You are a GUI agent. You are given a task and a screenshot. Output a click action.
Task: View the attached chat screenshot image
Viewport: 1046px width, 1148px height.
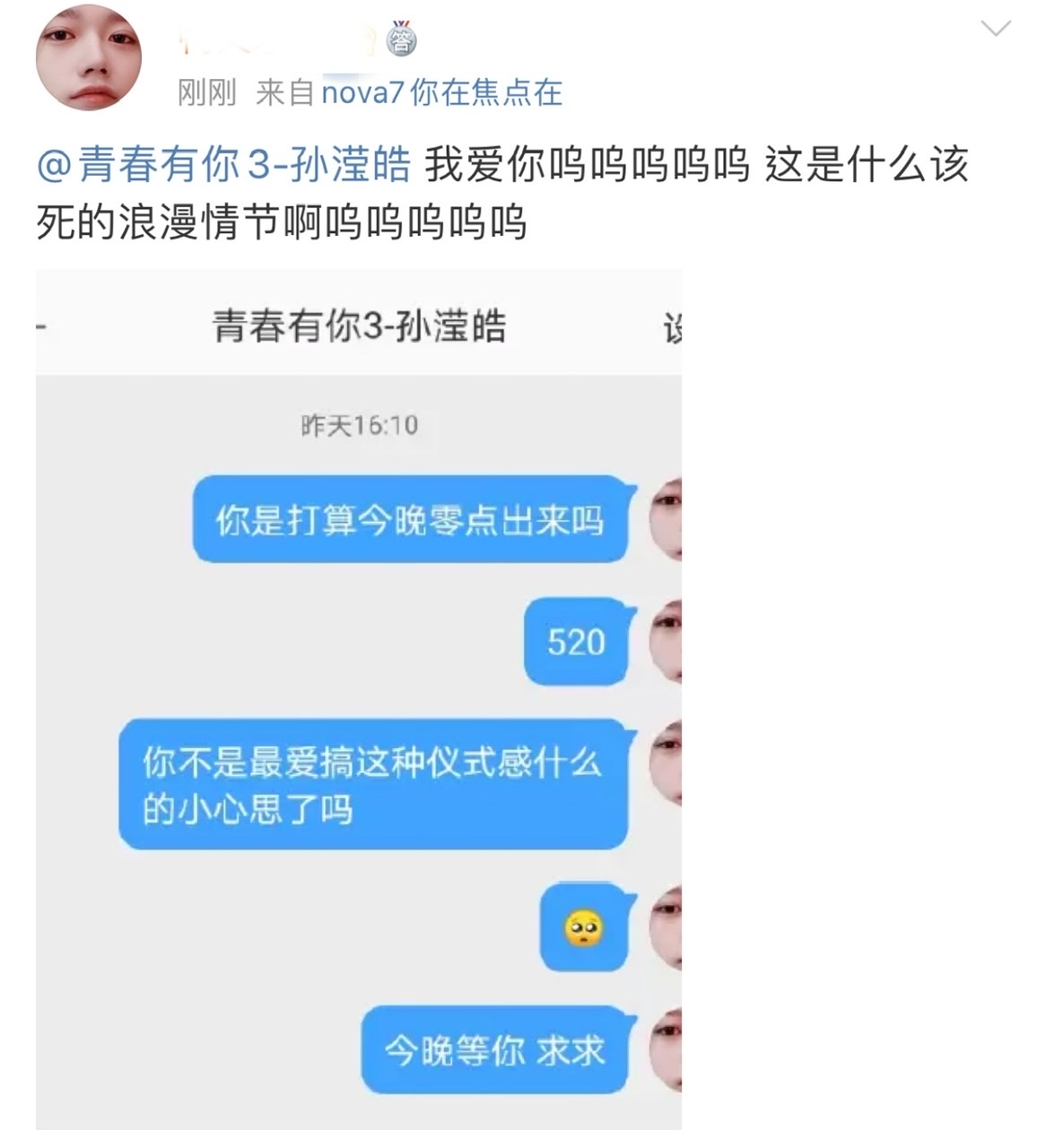coord(359,700)
